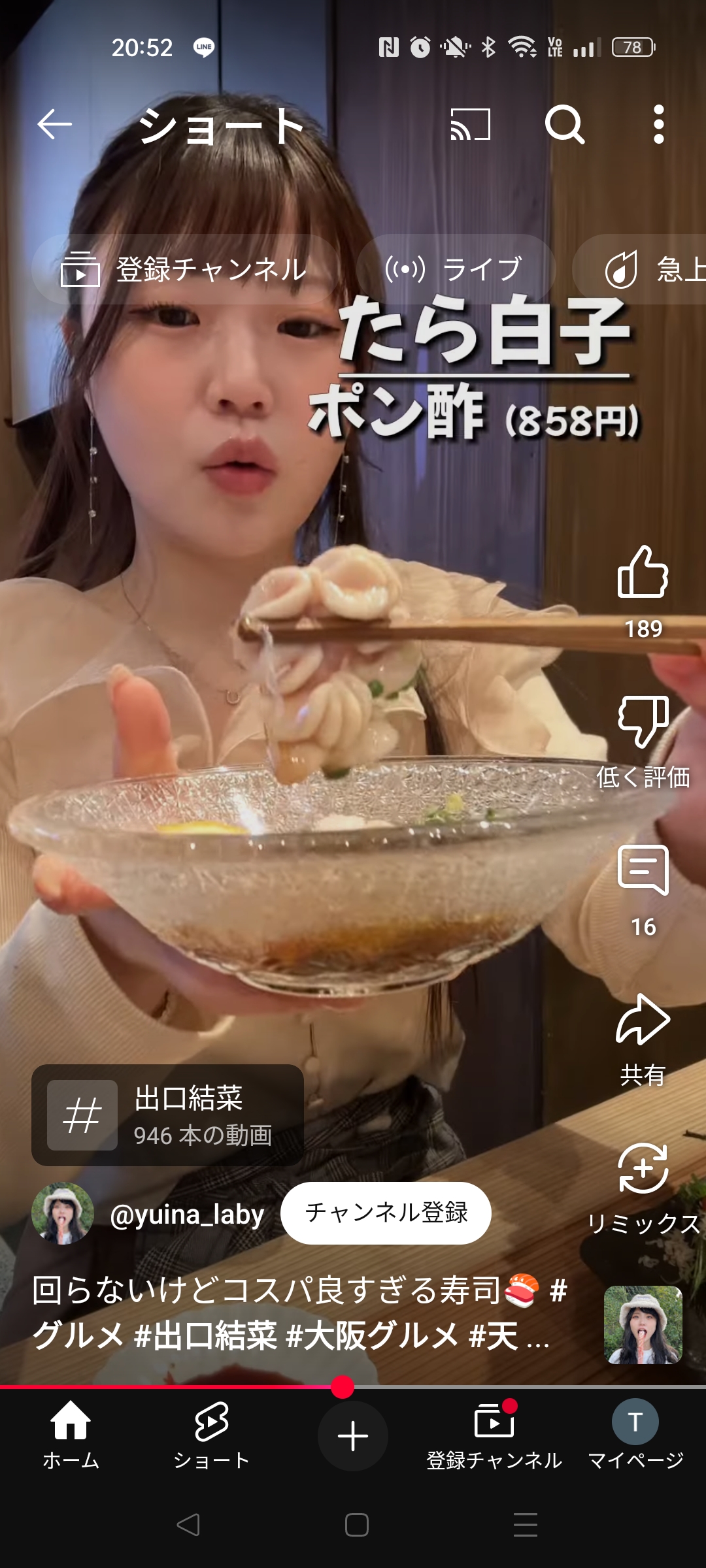Go back using the top-left arrow
706x1568 pixels.
(x=54, y=124)
